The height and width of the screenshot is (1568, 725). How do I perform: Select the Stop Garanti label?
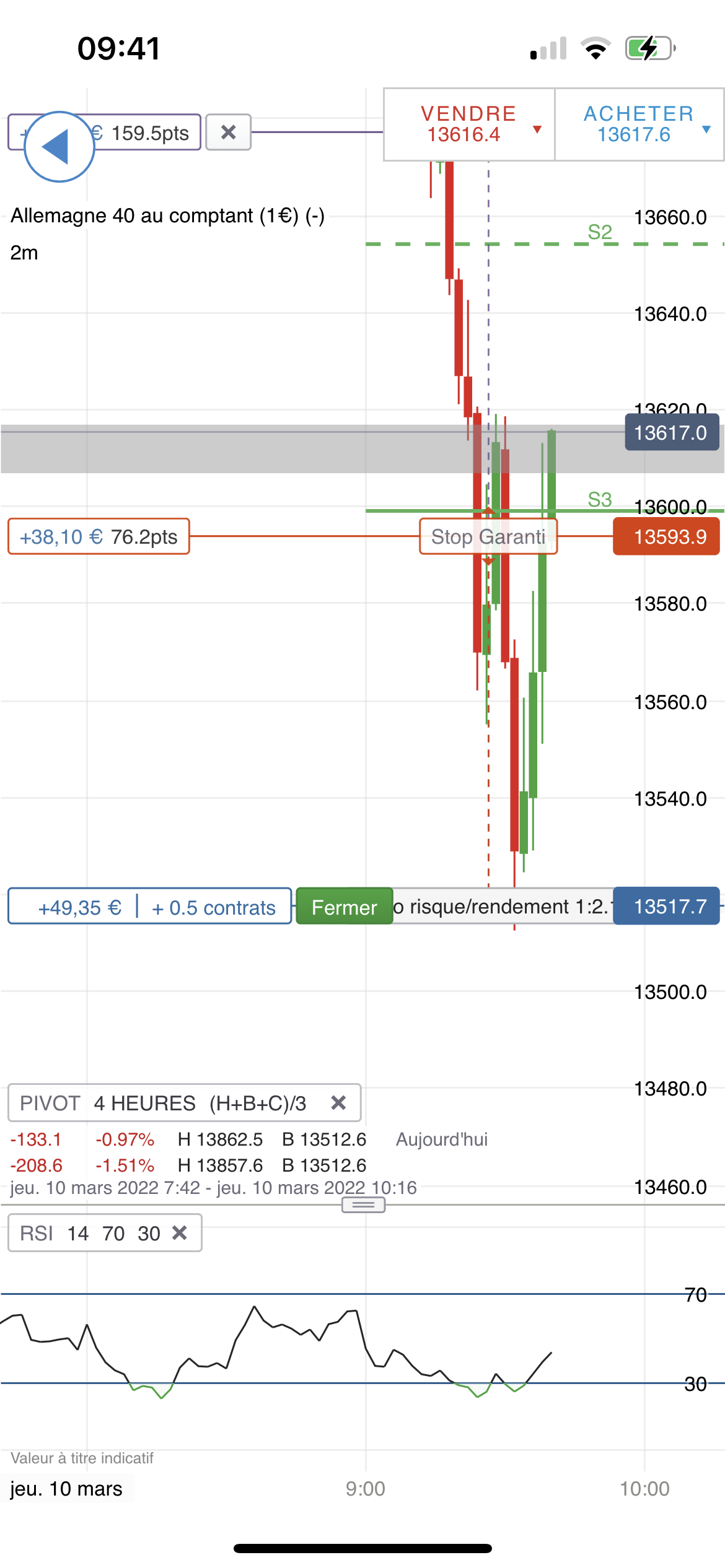[x=488, y=536]
